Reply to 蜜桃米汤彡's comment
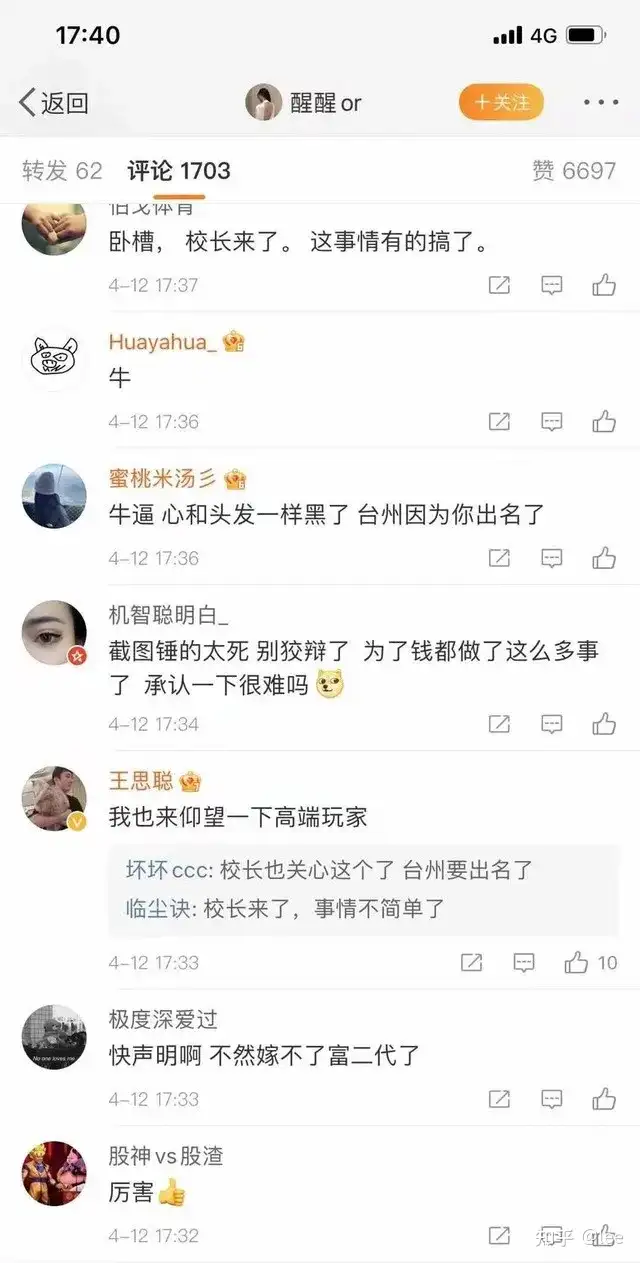Screen dimensions: 640x1263 pyautogui.click(x=552, y=558)
